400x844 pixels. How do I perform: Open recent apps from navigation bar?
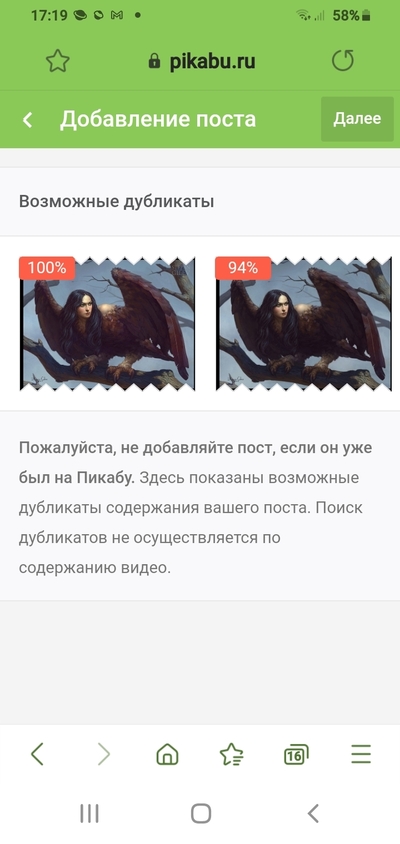tap(89, 813)
